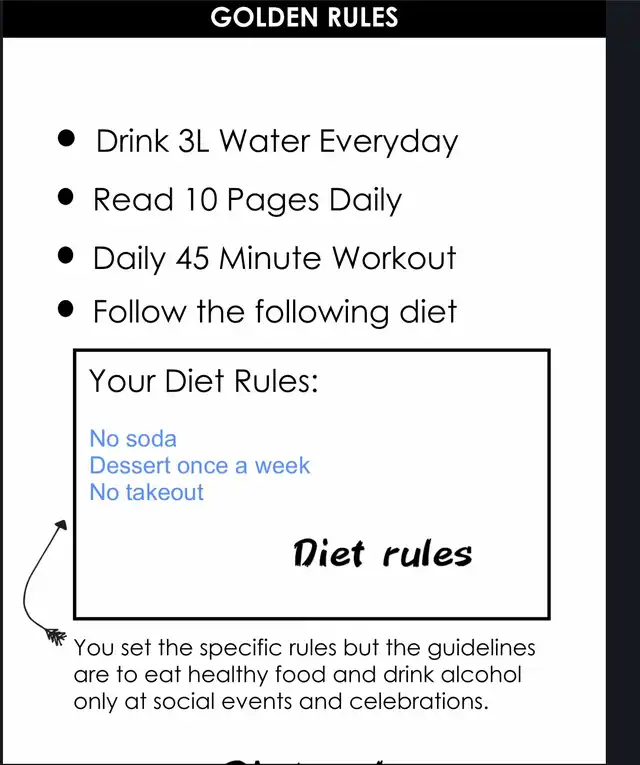640x765 pixels.
Task: Edit the Your Diet Rules text field
Action: pos(199,465)
